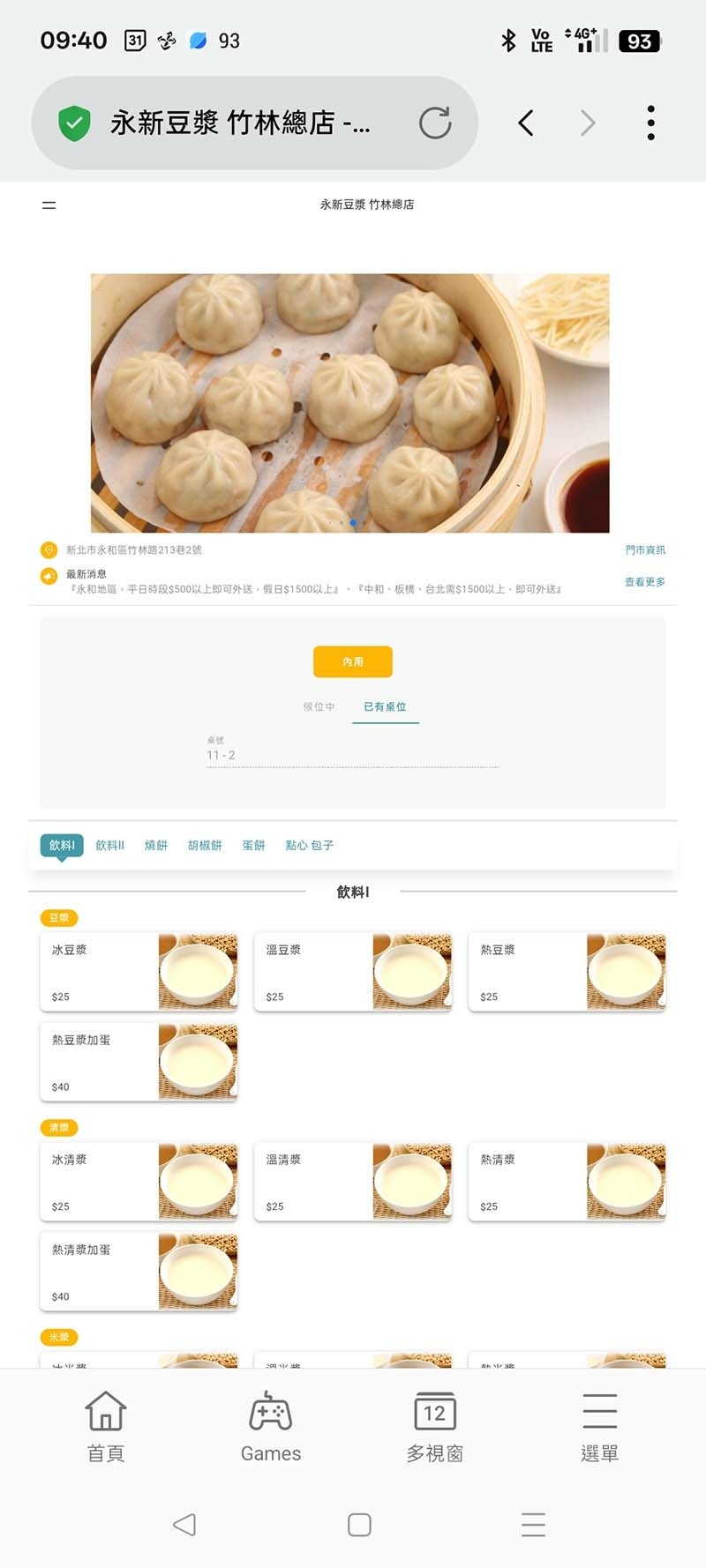This screenshot has width=706, height=1568.
Task: Expand the news with 查看更多
Action: coord(644,581)
